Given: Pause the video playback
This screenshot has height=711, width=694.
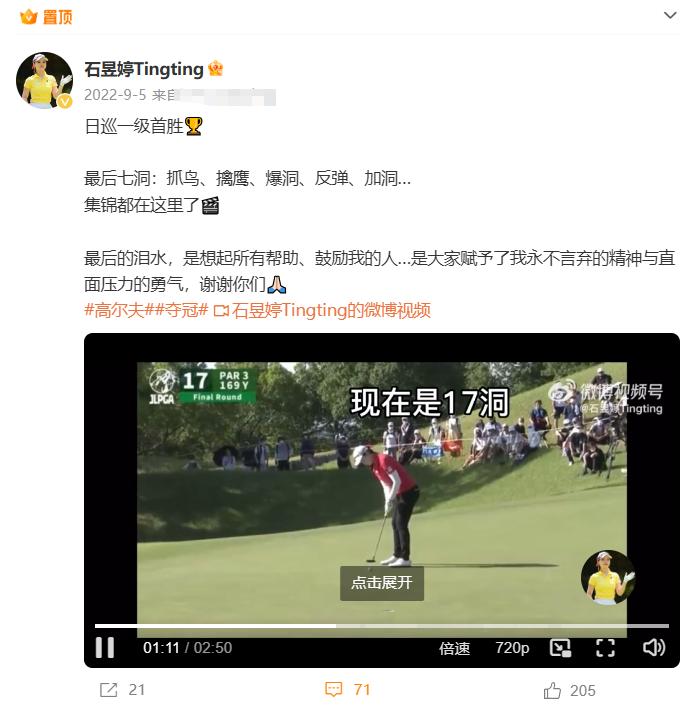Looking at the screenshot, I should pyautogui.click(x=105, y=648).
